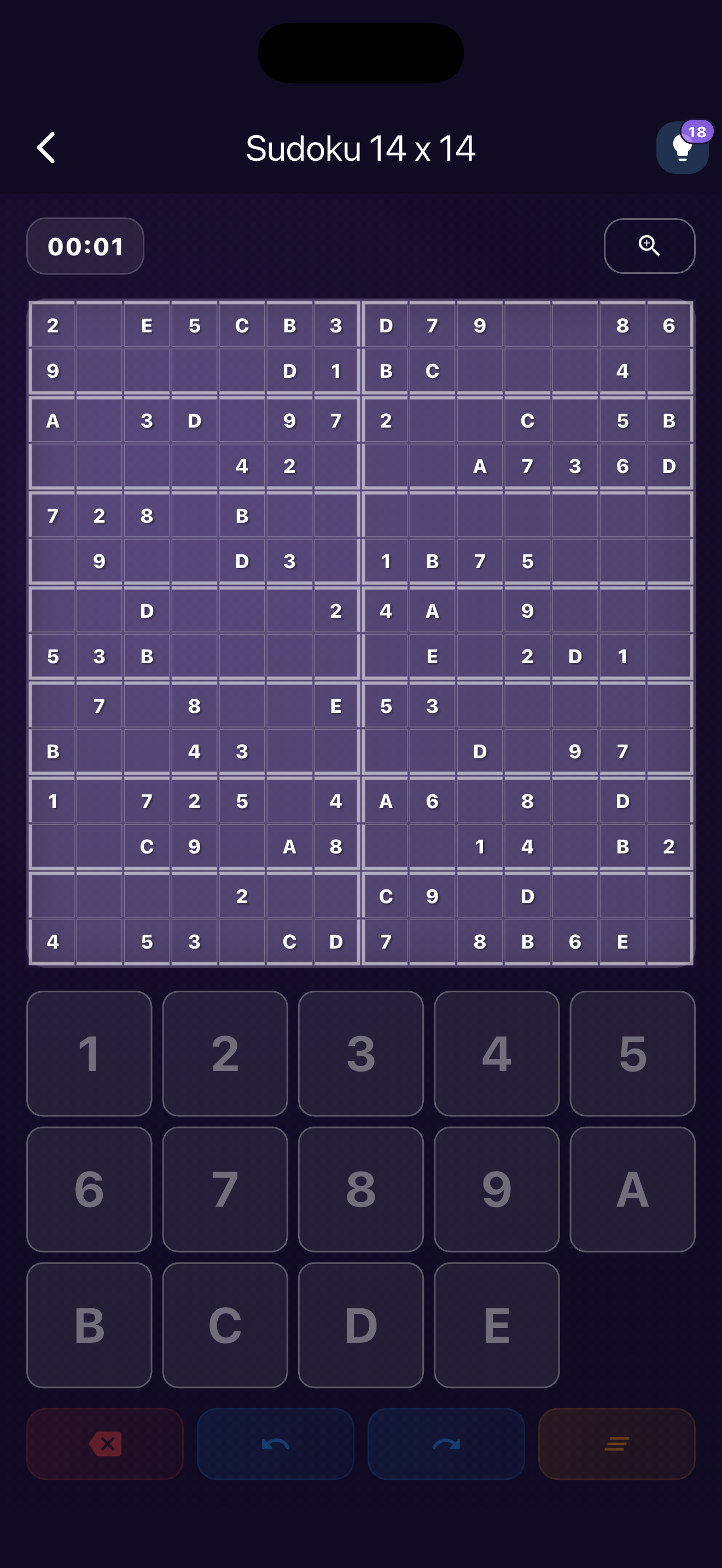
Task: Tap letter A on the keypad
Action: (632, 1189)
